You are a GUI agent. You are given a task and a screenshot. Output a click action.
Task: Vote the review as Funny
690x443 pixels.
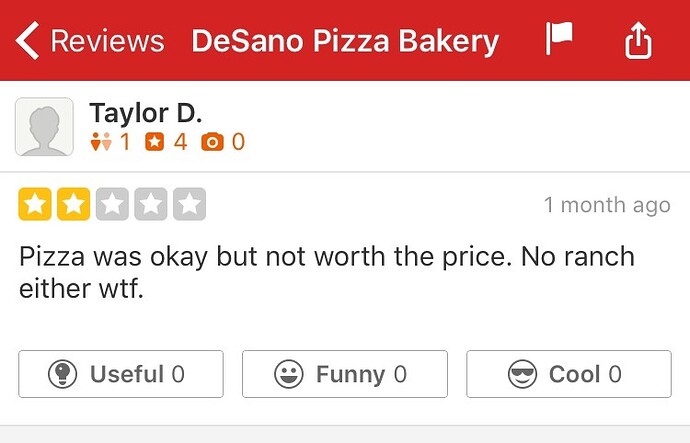click(344, 374)
